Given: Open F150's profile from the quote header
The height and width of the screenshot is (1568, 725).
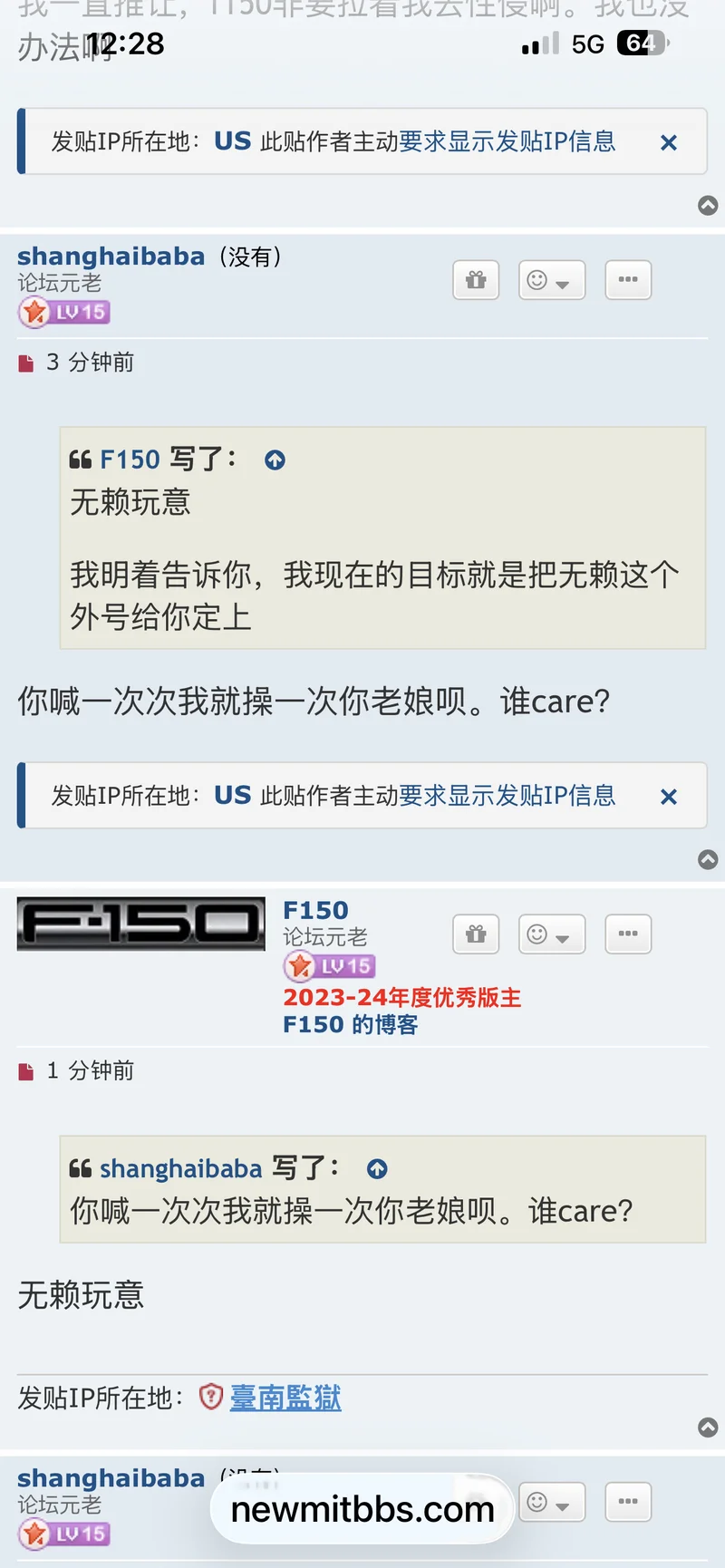Looking at the screenshot, I should (x=130, y=460).
